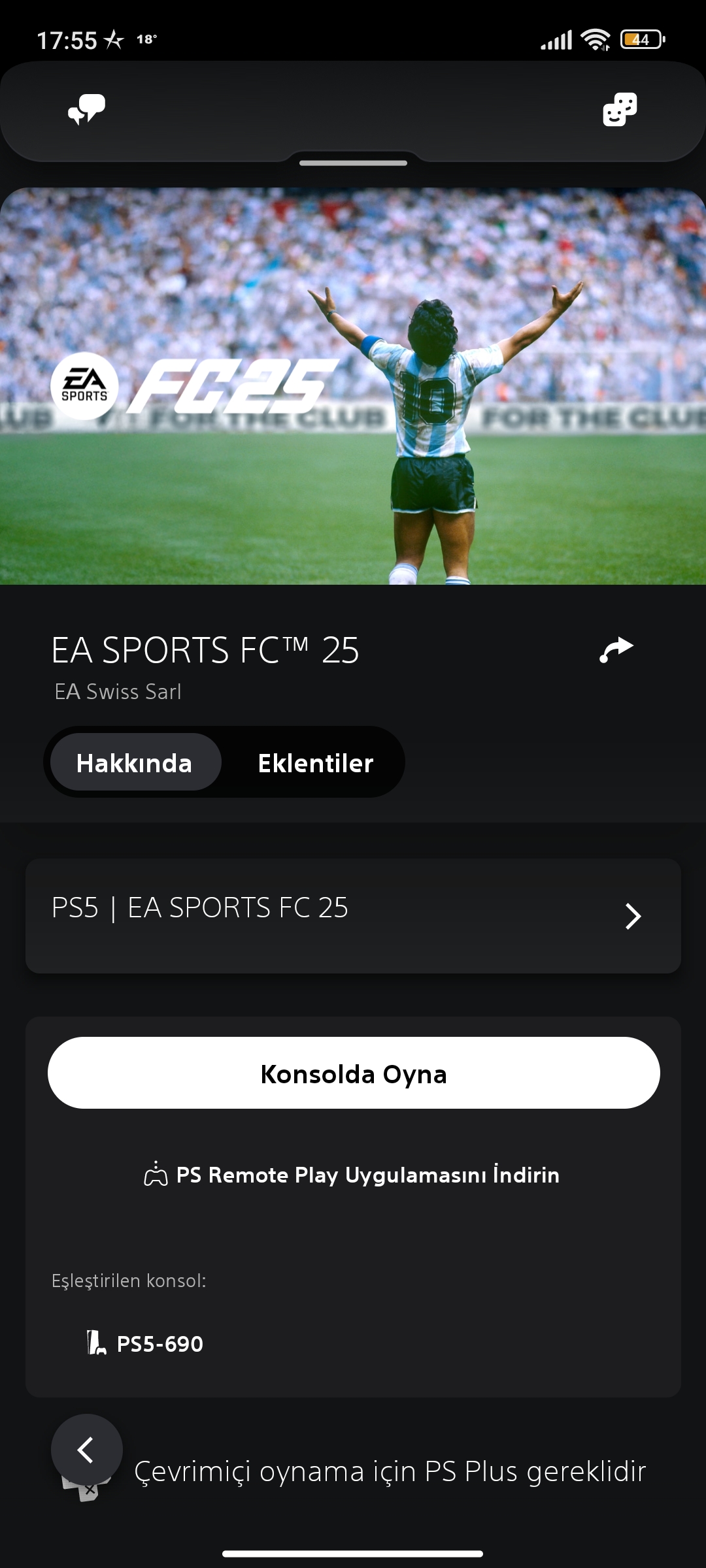
Task: Open the friends faces icon
Action: click(x=620, y=109)
